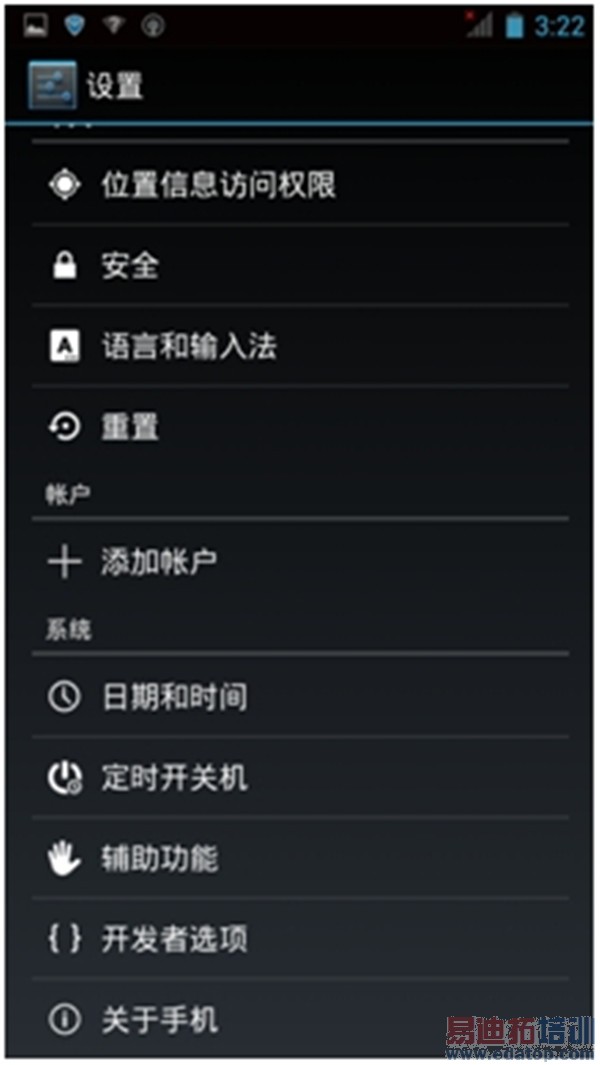Open the 安全 settings row
This screenshot has width=600, height=1065.
coord(130,266)
